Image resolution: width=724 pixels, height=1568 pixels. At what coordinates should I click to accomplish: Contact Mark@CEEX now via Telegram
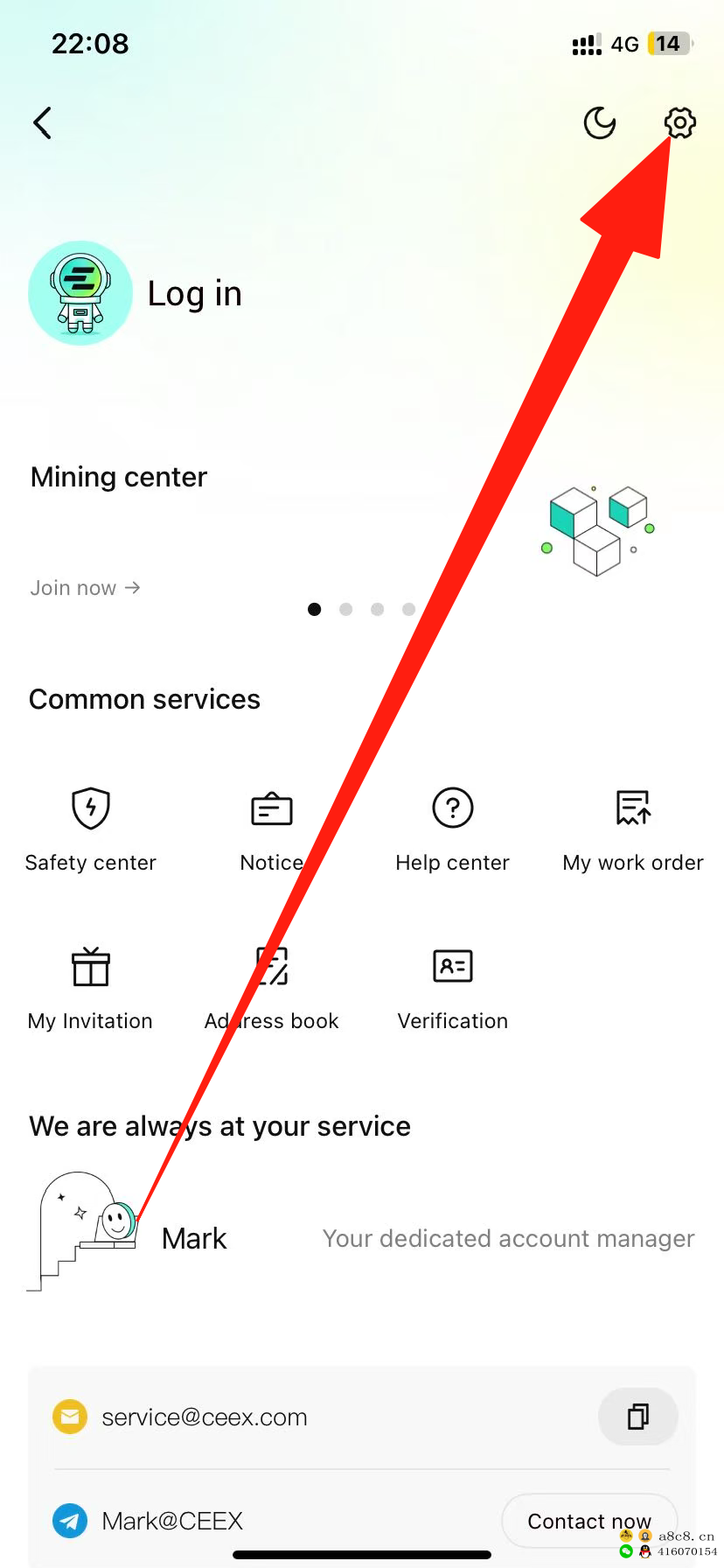pyautogui.click(x=588, y=1522)
